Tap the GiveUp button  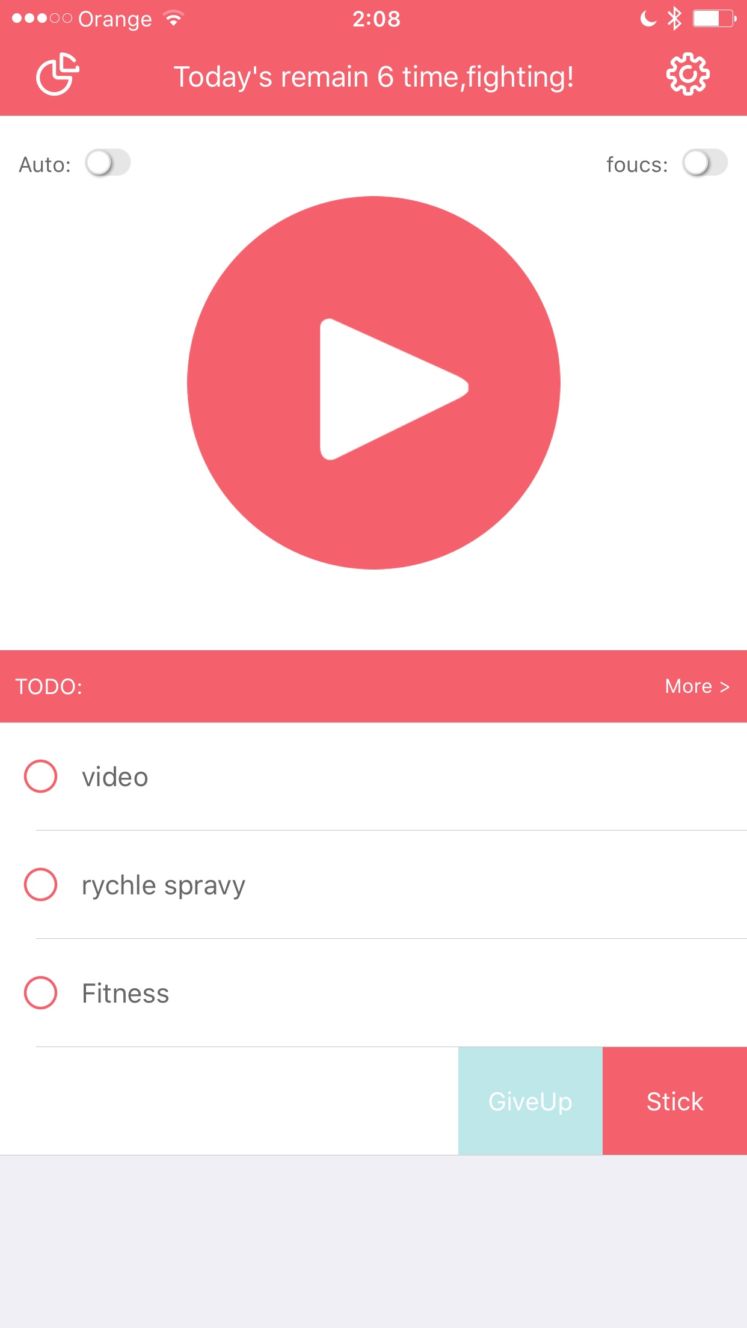(x=530, y=1101)
